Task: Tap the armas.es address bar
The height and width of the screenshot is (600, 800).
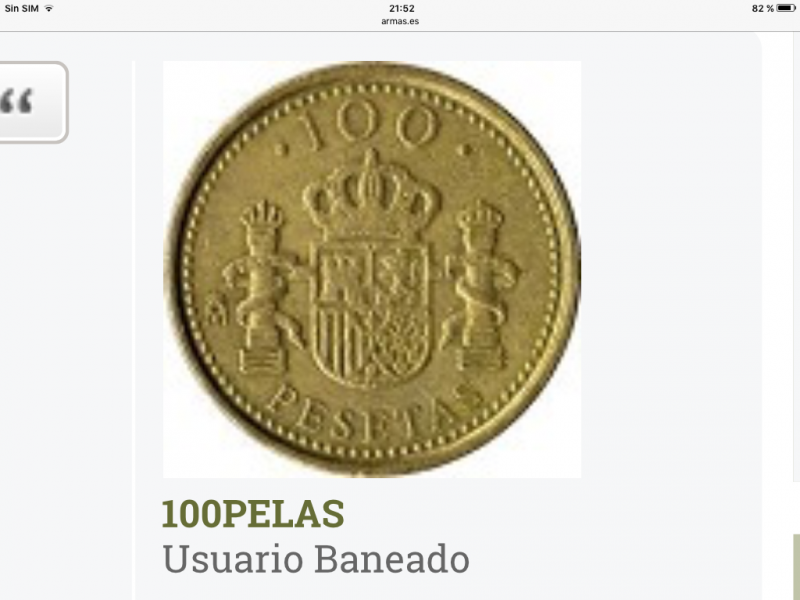Action: coord(400,21)
